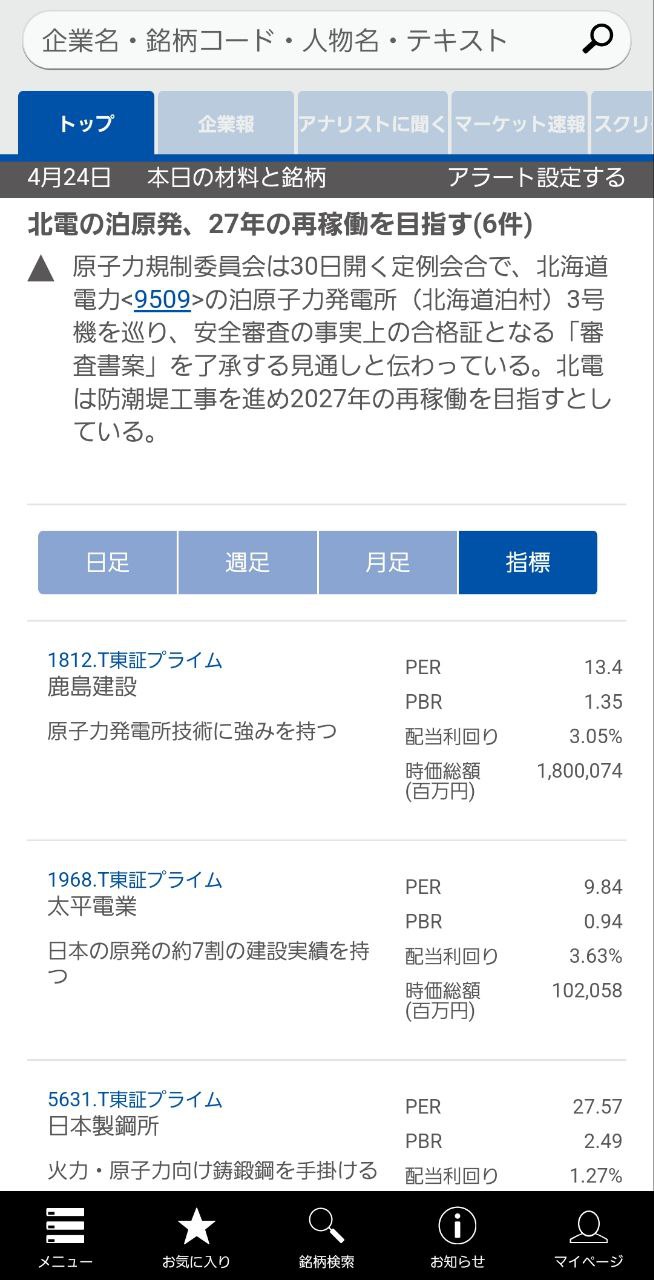Open the メニュー in the bottom bar
This screenshot has height=1280, width=654.
(65, 1237)
